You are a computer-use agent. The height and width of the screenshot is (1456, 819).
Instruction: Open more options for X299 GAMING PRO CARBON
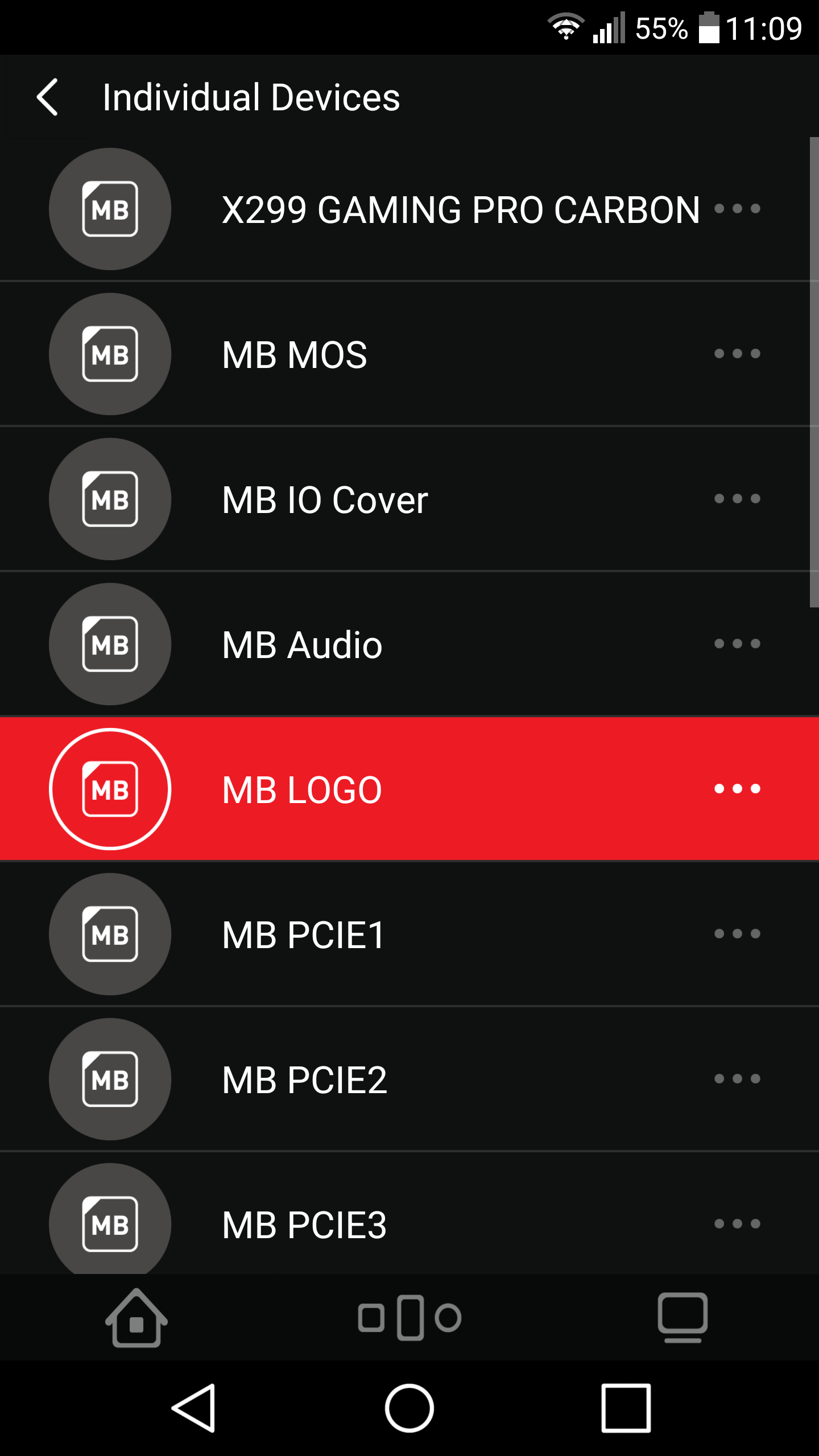[x=737, y=209]
